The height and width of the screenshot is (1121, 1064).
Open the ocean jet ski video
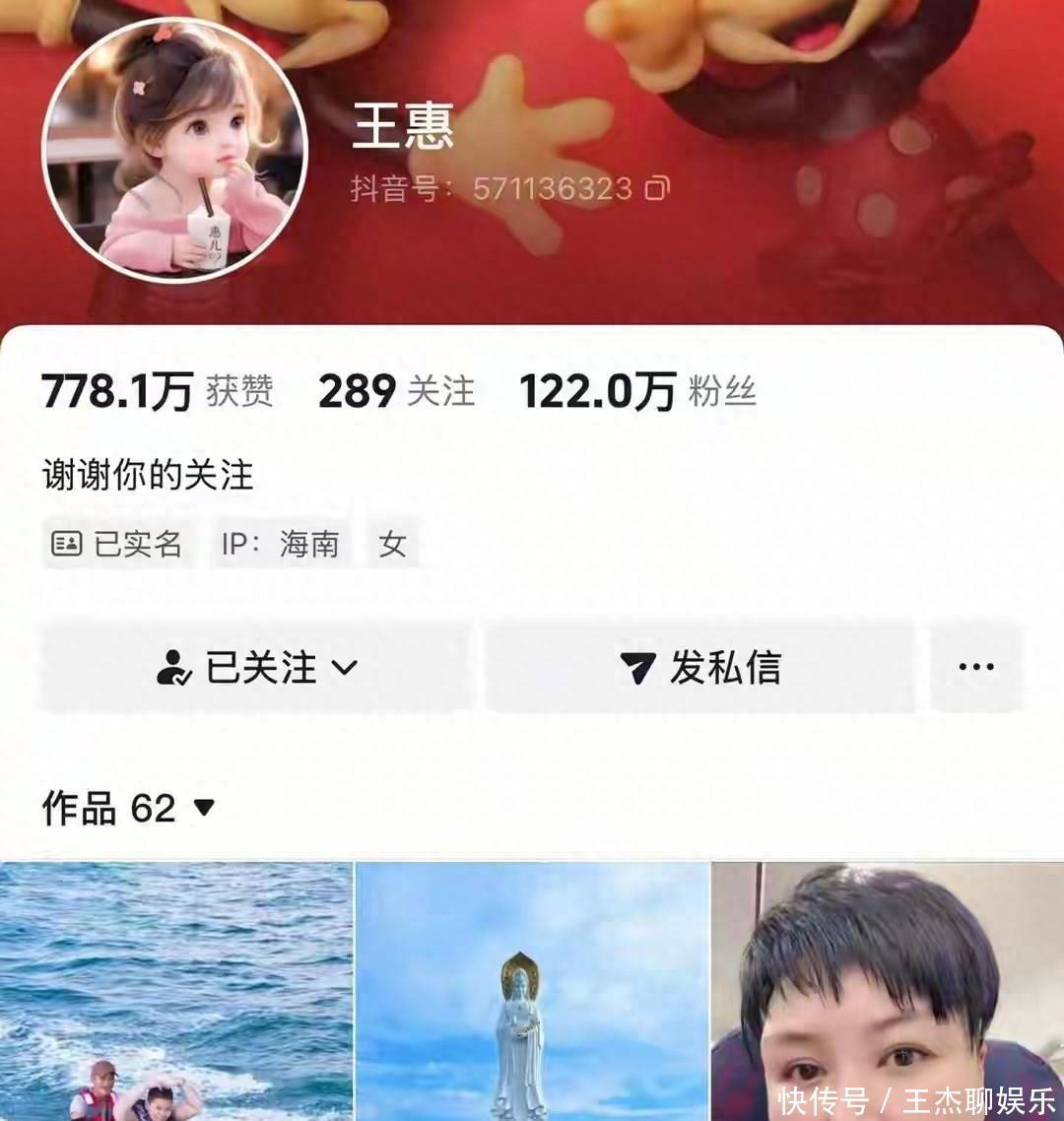175,991
